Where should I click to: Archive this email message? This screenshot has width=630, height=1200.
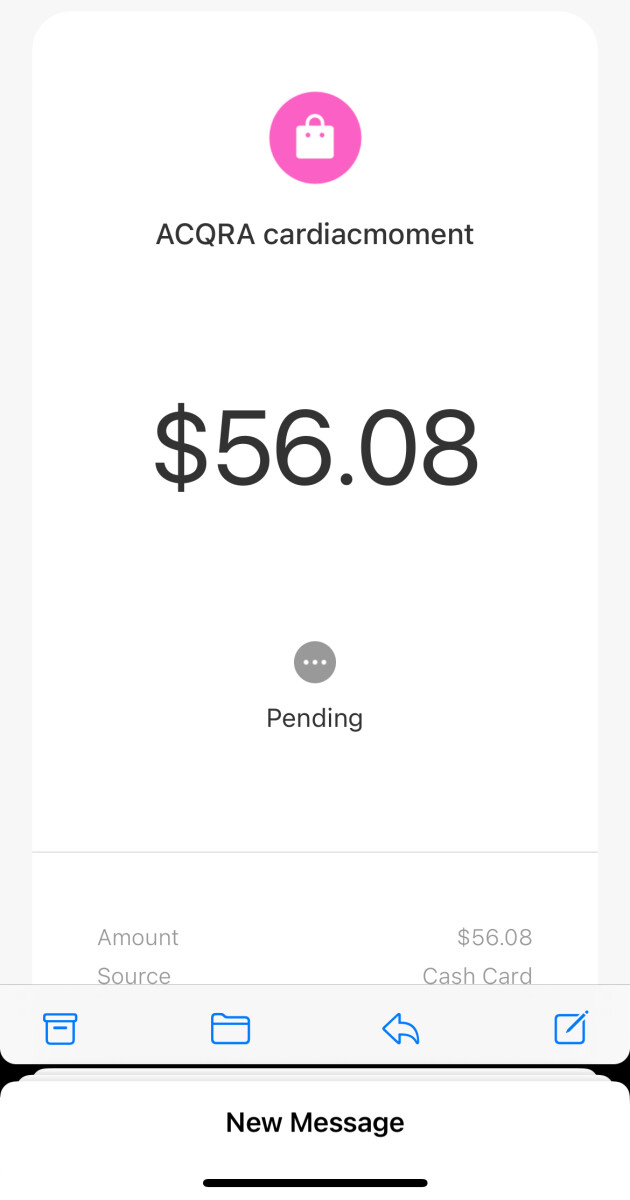(60, 1028)
